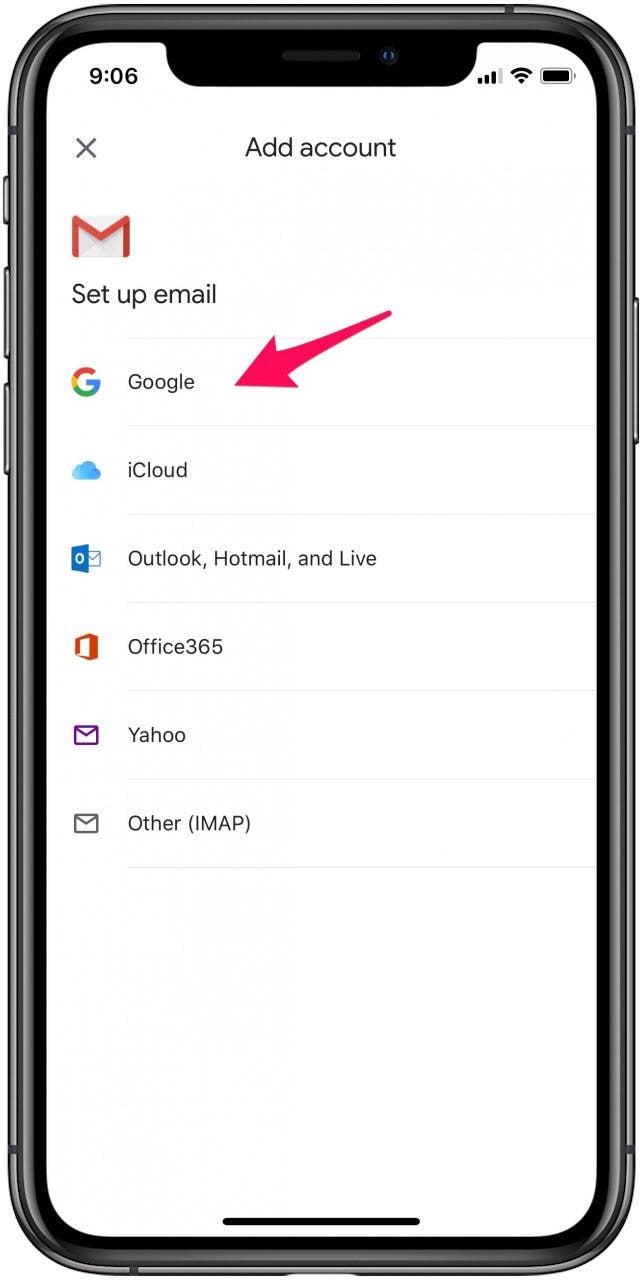Select Office365 account type
The width and height of the screenshot is (642, 1280).
322,646
